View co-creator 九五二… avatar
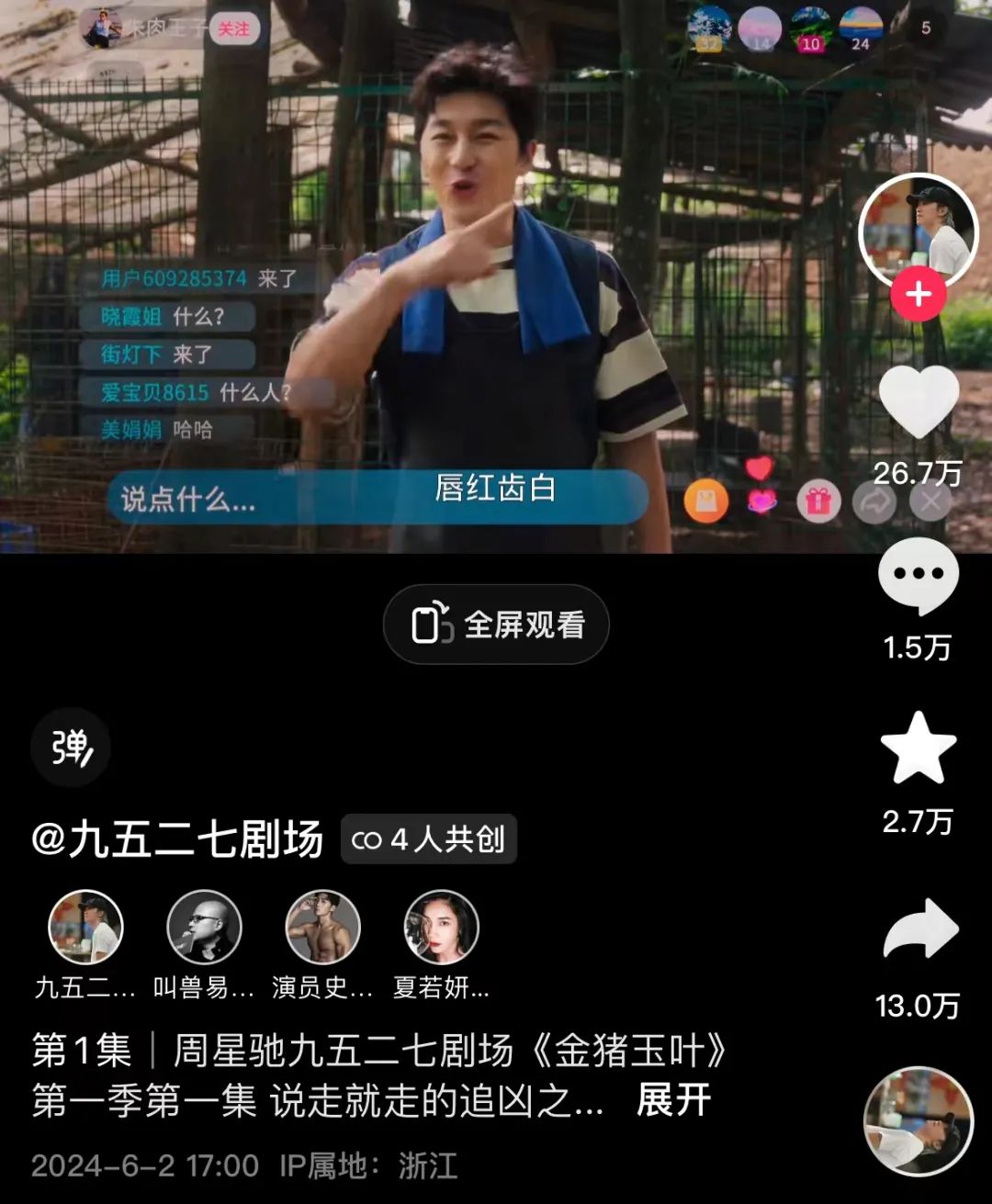992x1204 pixels. [x=85, y=928]
